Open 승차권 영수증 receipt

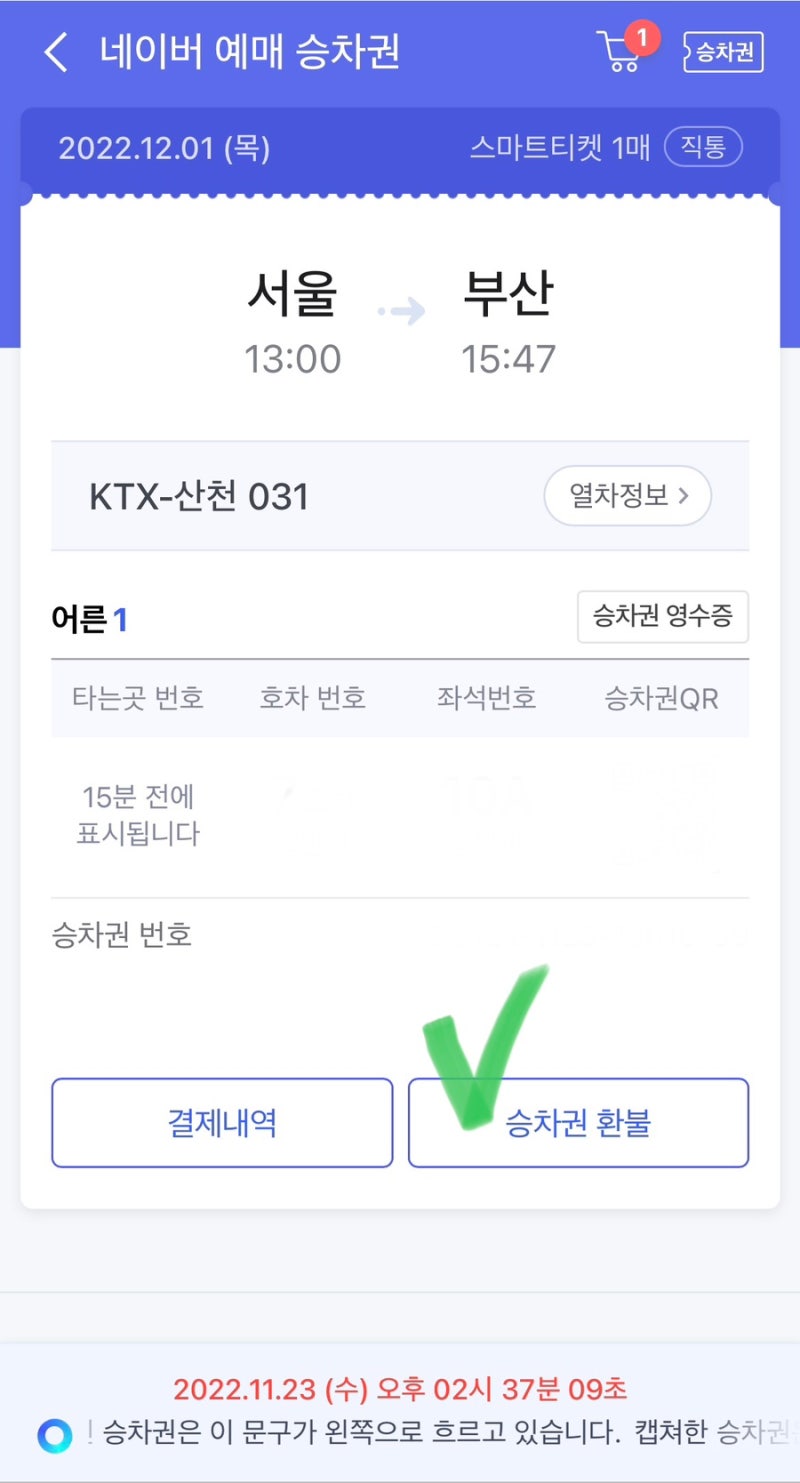tap(662, 617)
